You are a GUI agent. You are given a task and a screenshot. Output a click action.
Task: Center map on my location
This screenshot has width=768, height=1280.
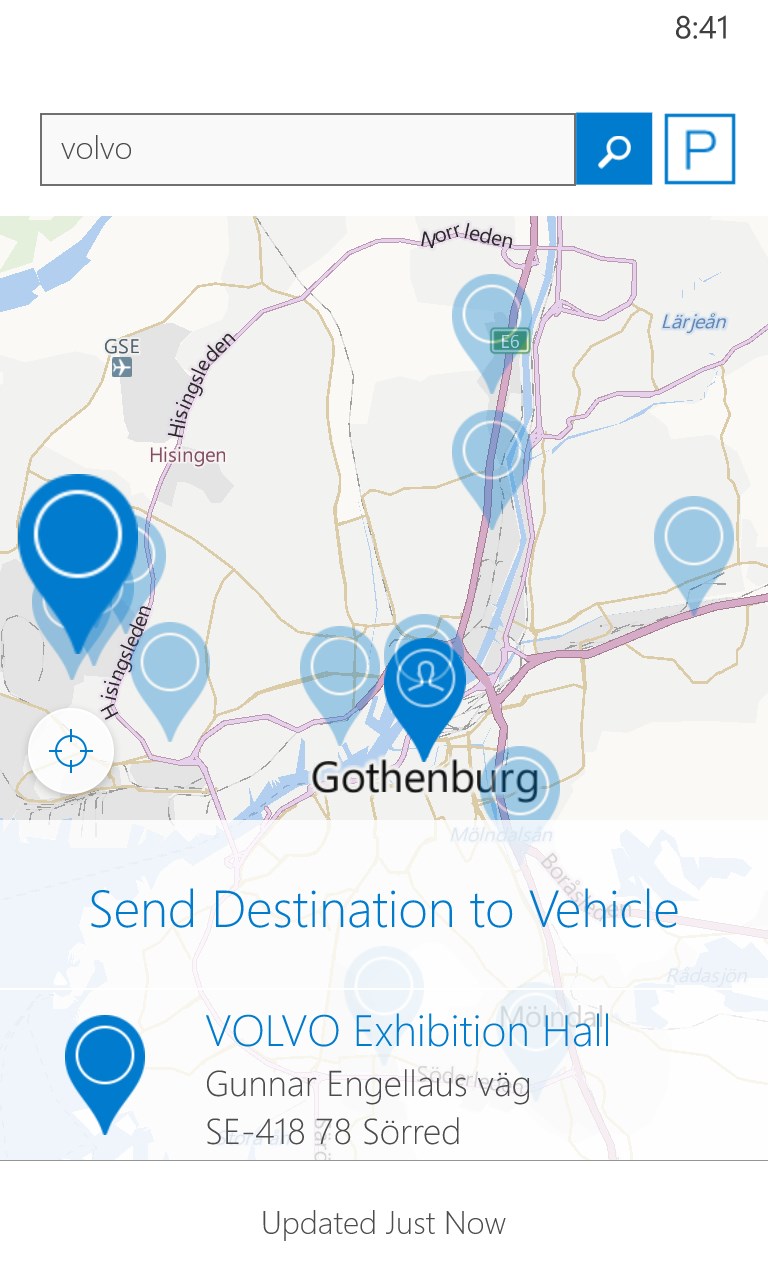click(71, 750)
